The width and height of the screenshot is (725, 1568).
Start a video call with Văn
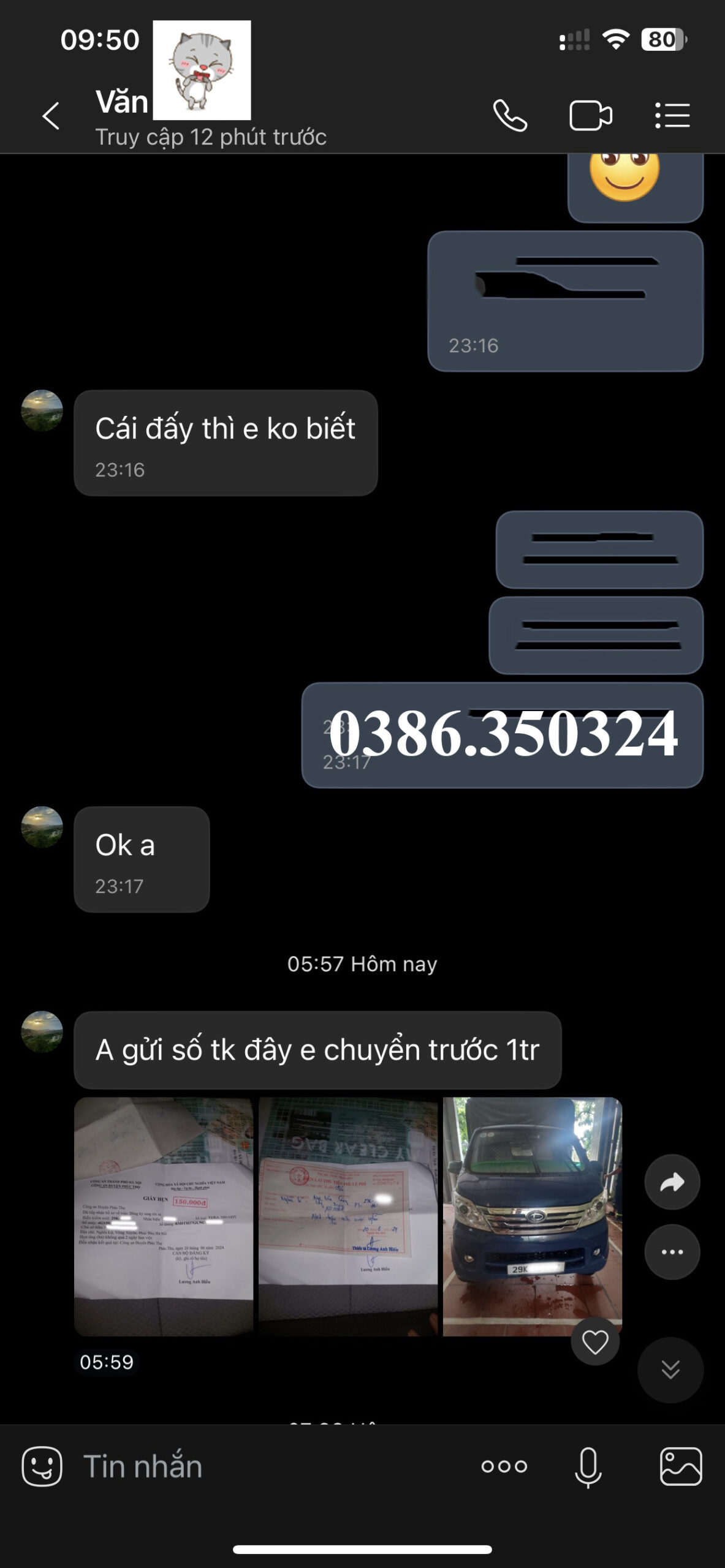click(x=590, y=116)
